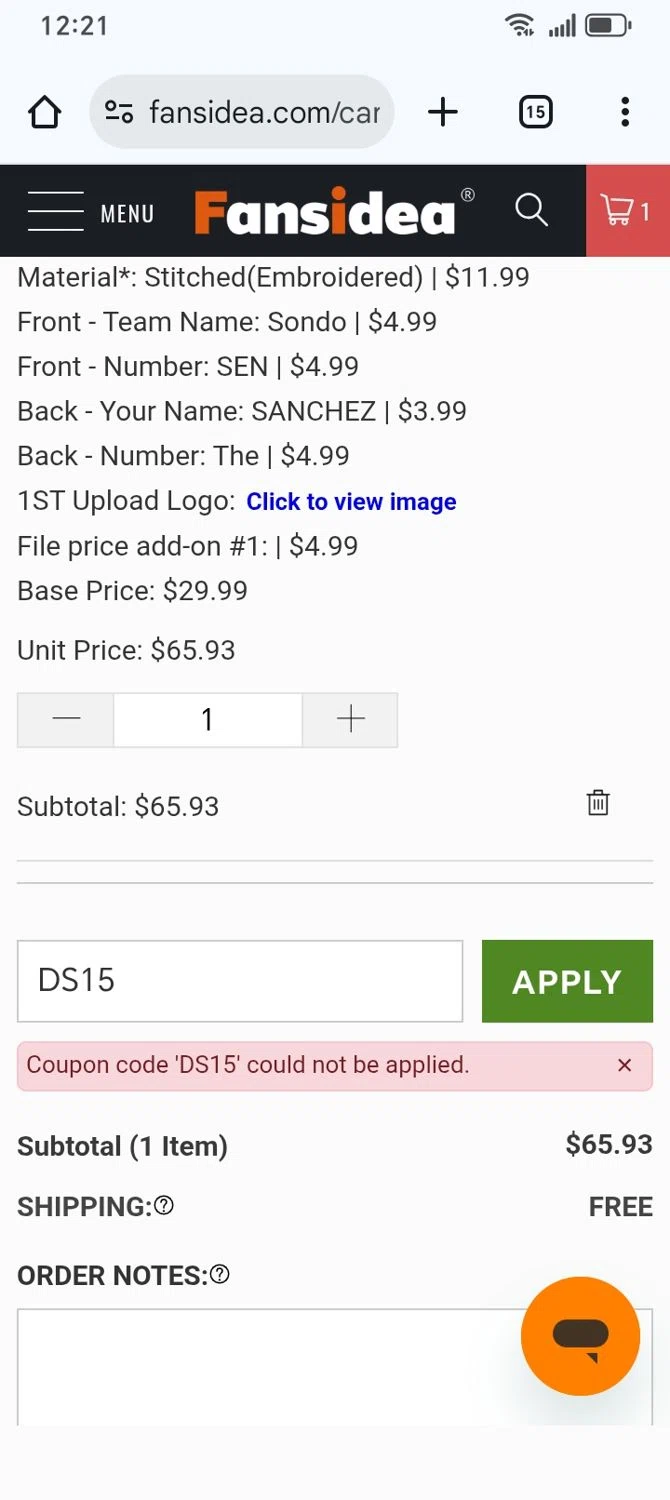This screenshot has width=670, height=1500.
Task: Open the 'Click to view image' link
Action: pyautogui.click(x=351, y=502)
